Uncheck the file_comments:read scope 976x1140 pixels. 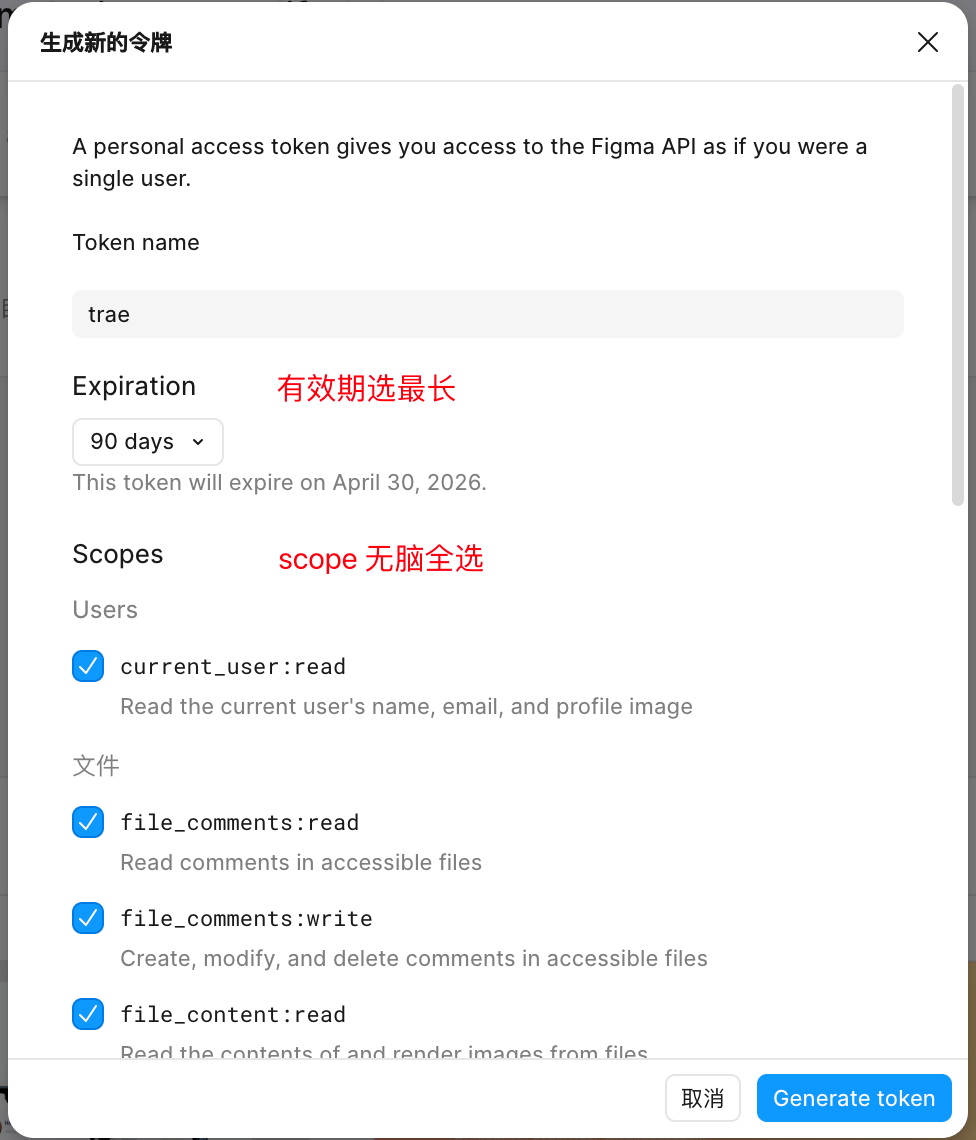(x=88, y=822)
